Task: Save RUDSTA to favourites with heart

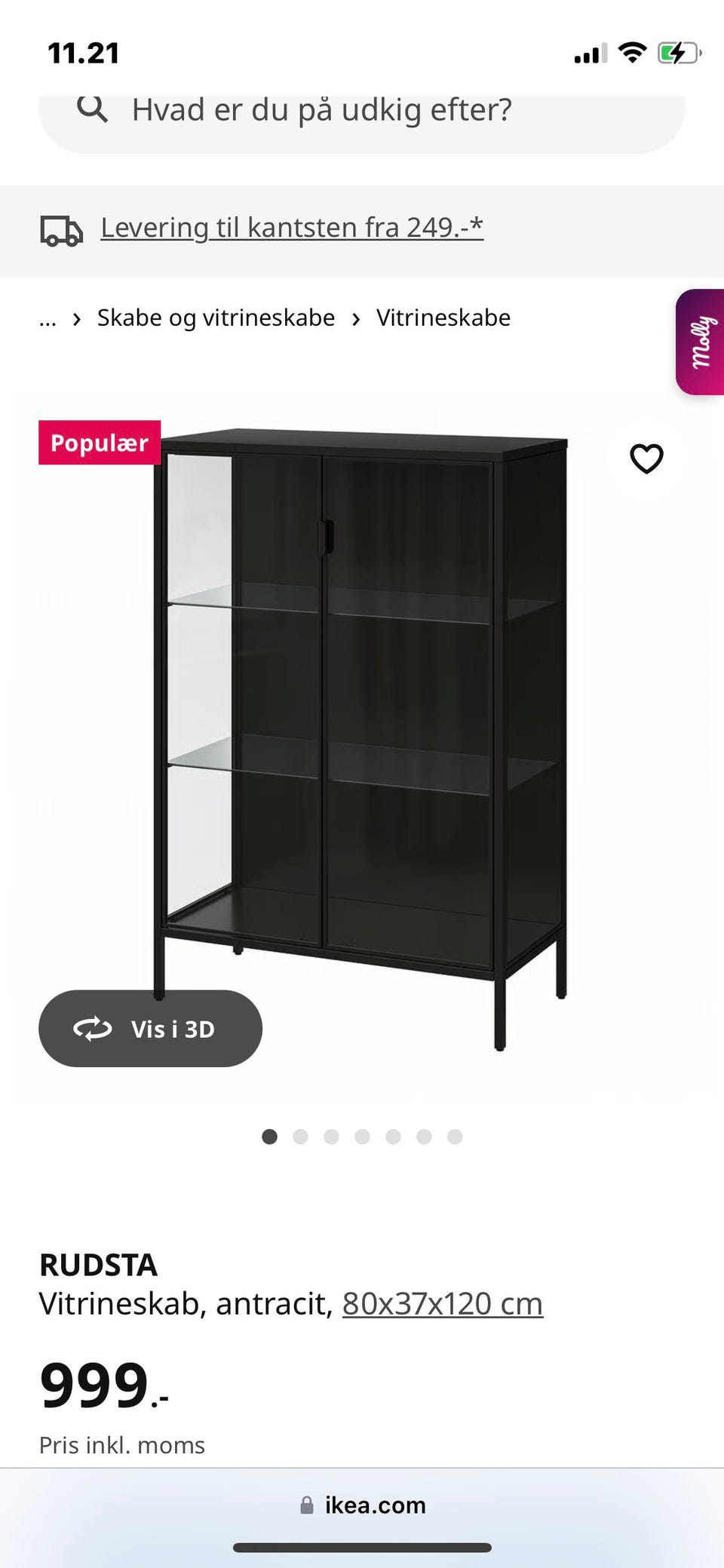Action: click(x=646, y=459)
